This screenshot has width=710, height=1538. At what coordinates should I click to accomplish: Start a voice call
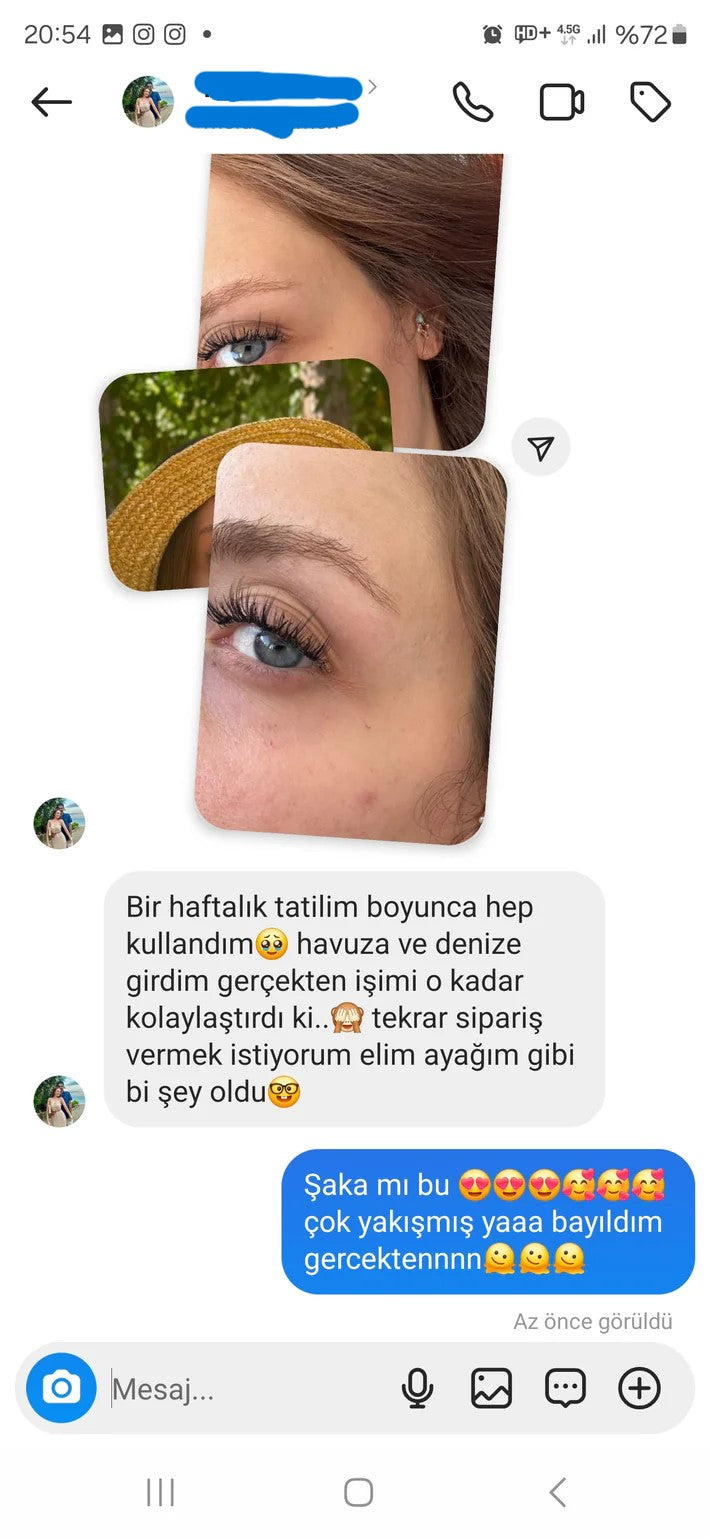point(472,102)
